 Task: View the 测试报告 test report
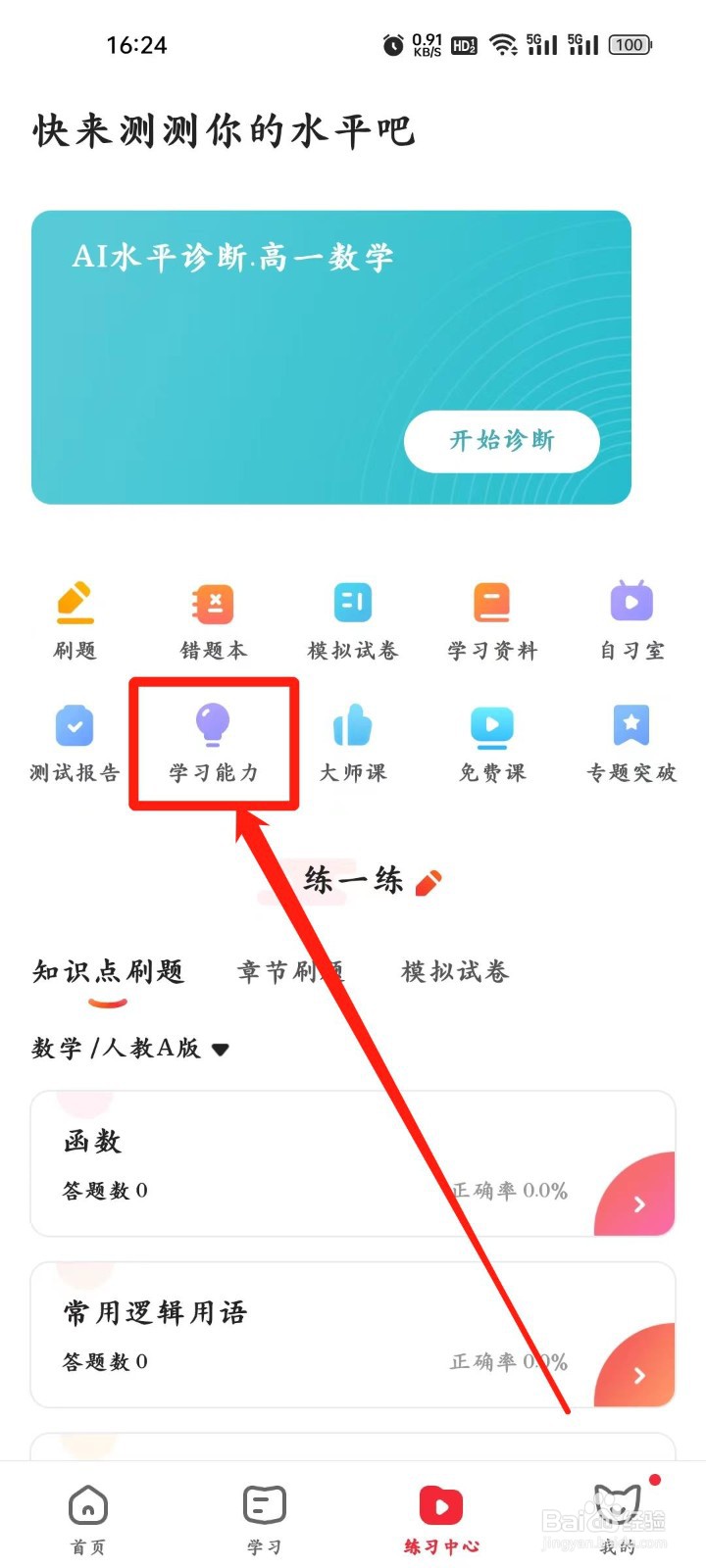pos(75,740)
